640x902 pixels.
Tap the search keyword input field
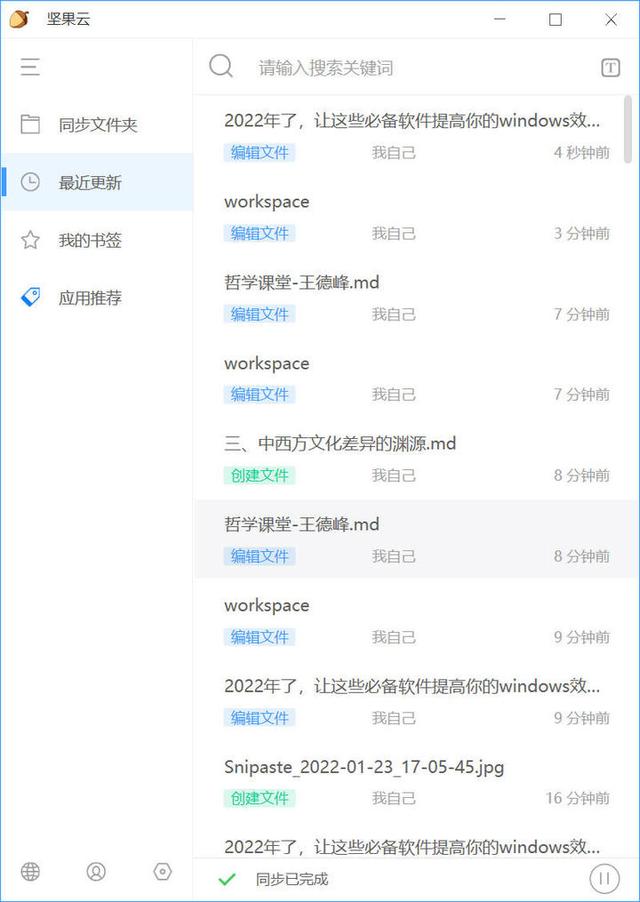[x=420, y=68]
